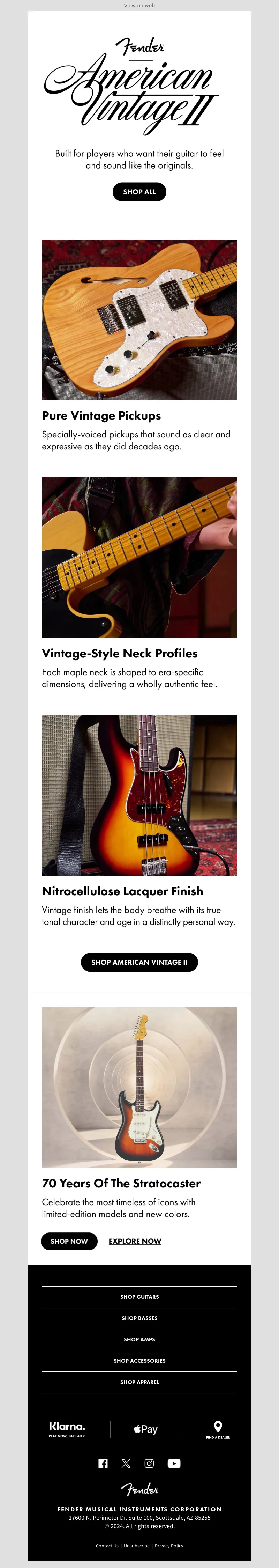Visit Fender's Facebook page

point(103,1463)
